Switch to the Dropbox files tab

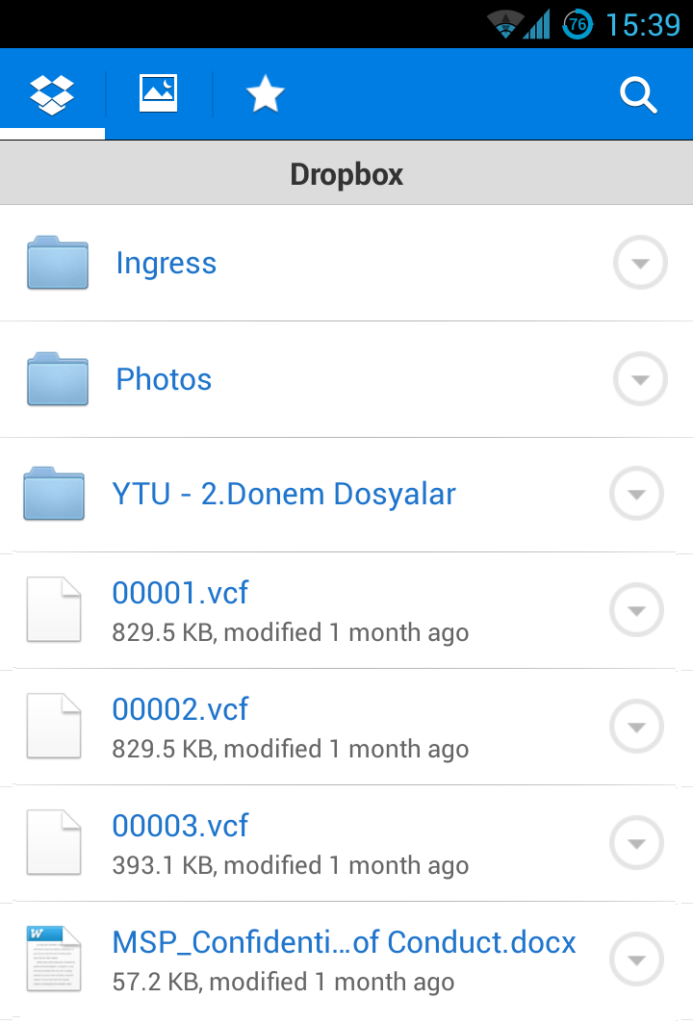coord(53,94)
